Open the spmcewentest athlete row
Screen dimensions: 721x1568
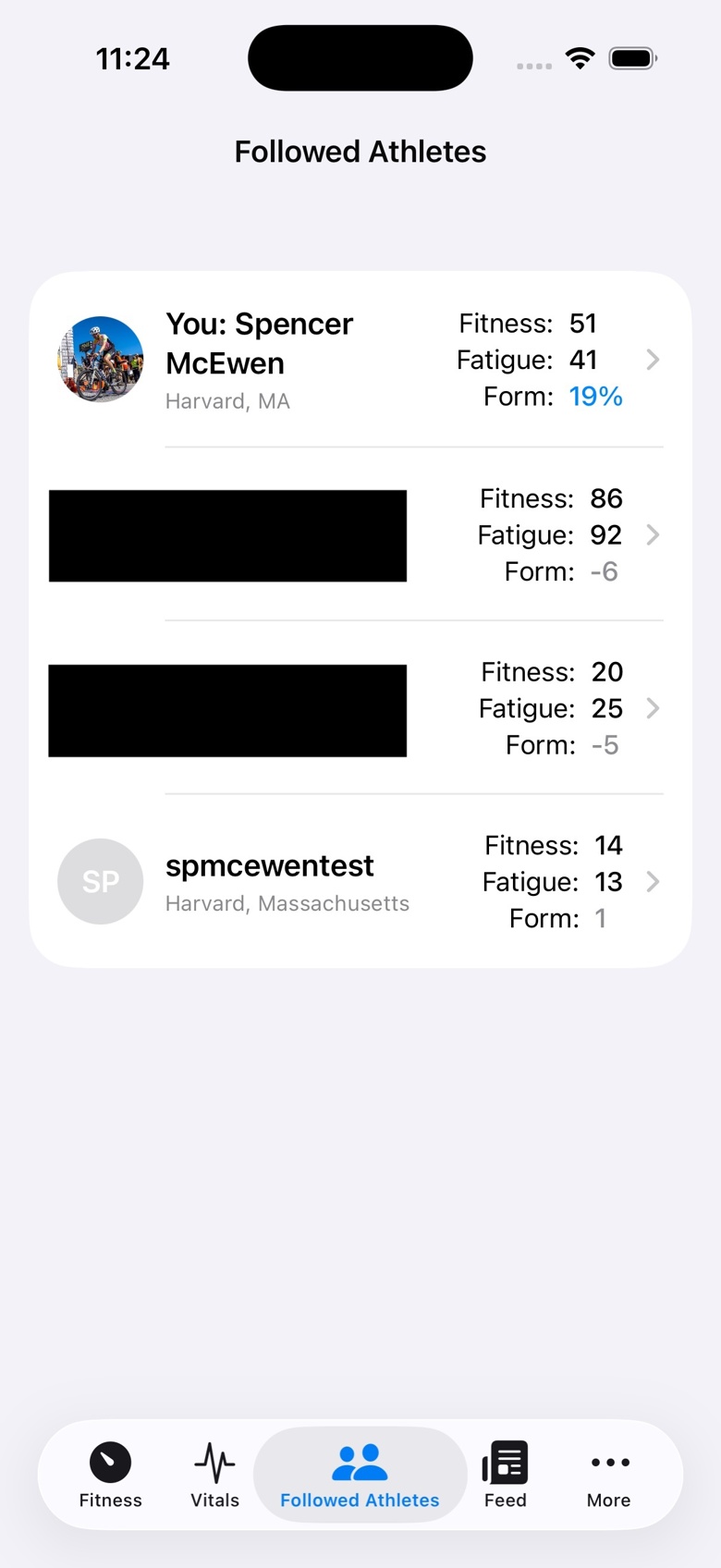pyautogui.click(x=360, y=881)
